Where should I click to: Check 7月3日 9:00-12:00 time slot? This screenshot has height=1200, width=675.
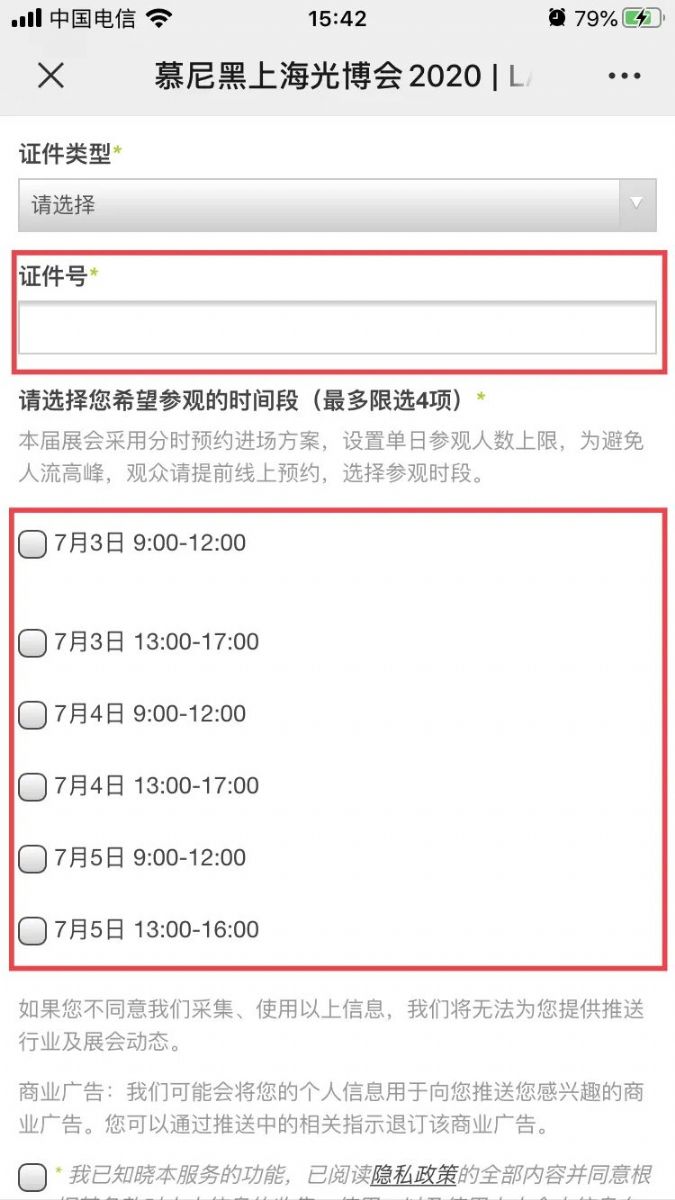coord(33,544)
